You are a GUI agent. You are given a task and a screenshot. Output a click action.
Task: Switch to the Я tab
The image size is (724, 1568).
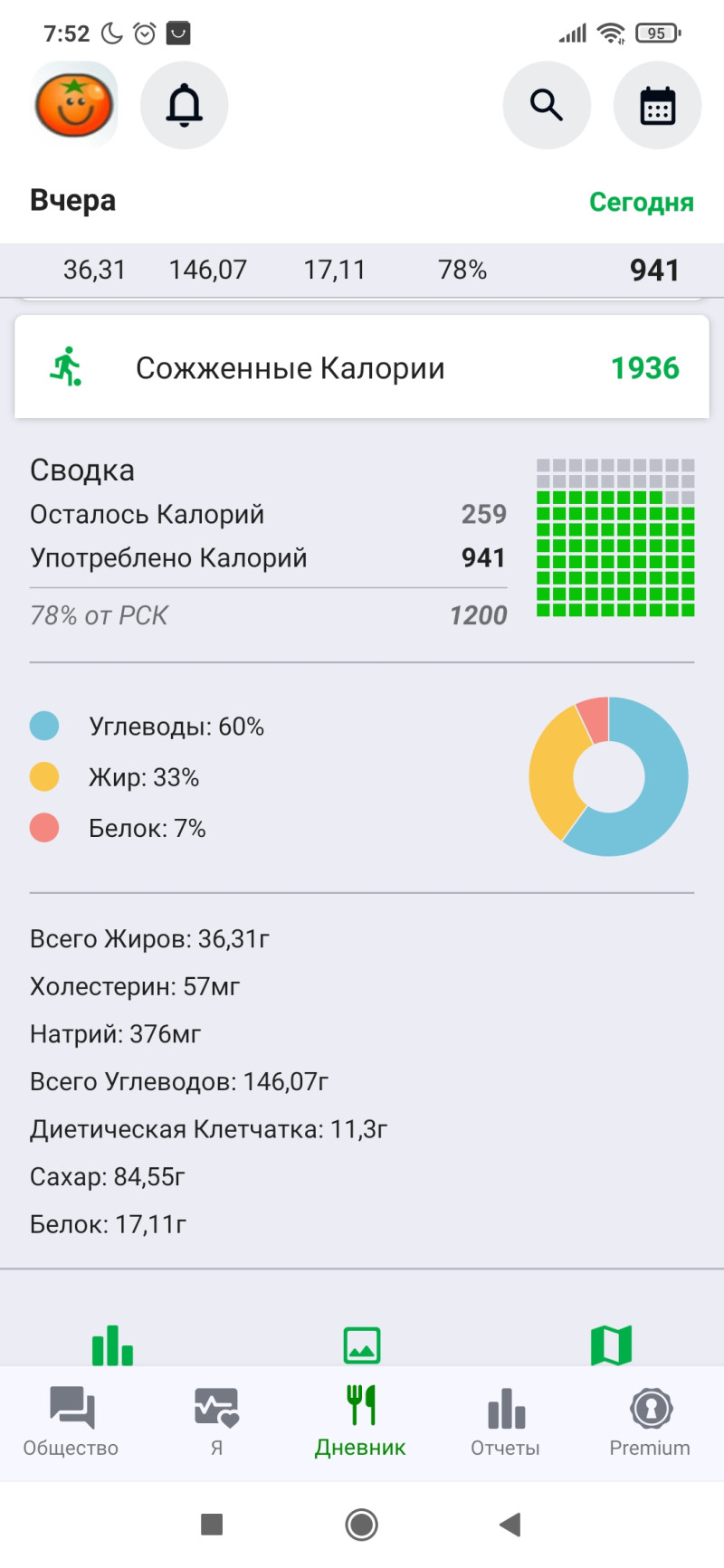click(216, 1421)
